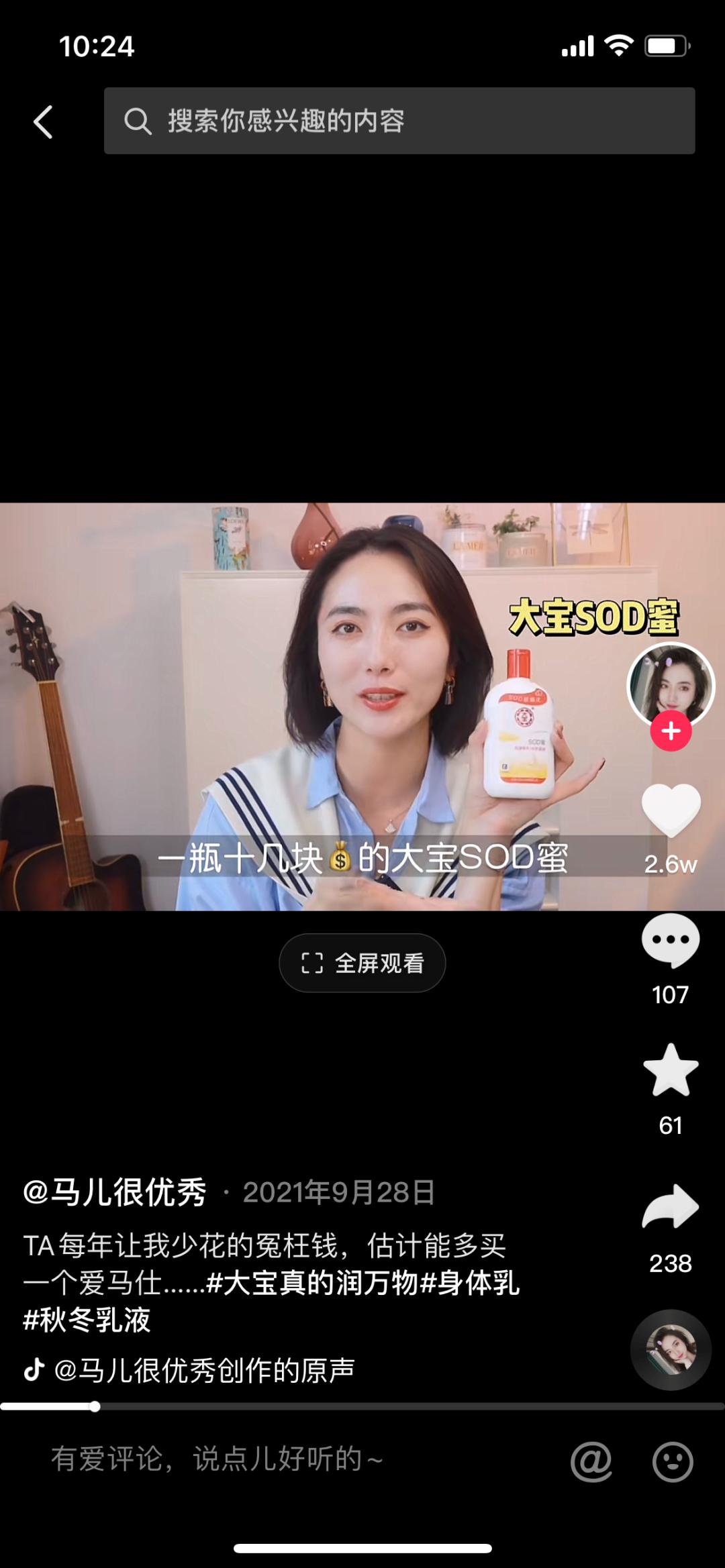
Task: Open the #秋冬乳液 hashtag
Action: 87,1320
